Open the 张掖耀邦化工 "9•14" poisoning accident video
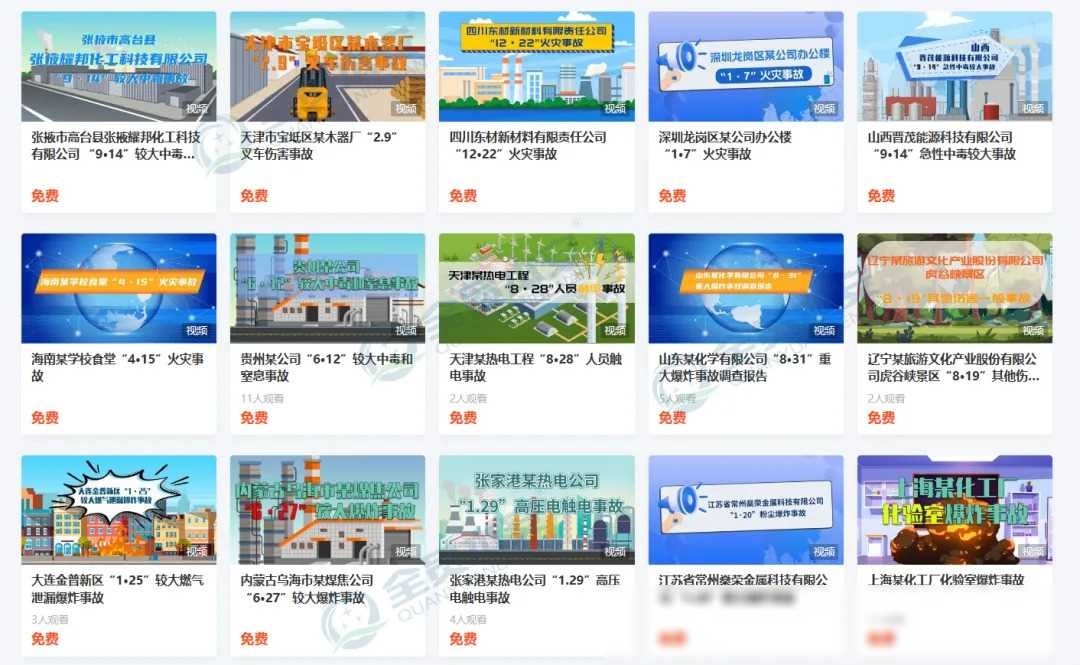Image resolution: width=1080 pixels, height=665 pixels. tap(118, 67)
